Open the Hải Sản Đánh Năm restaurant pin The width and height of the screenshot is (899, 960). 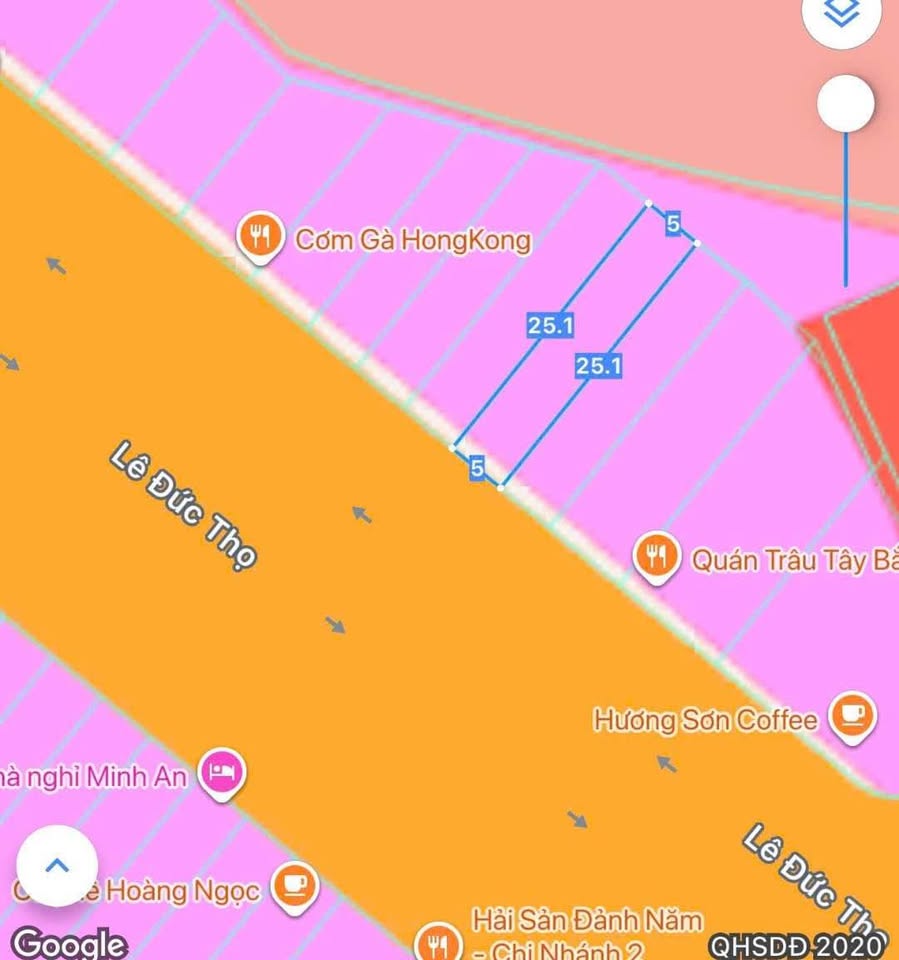(x=437, y=940)
